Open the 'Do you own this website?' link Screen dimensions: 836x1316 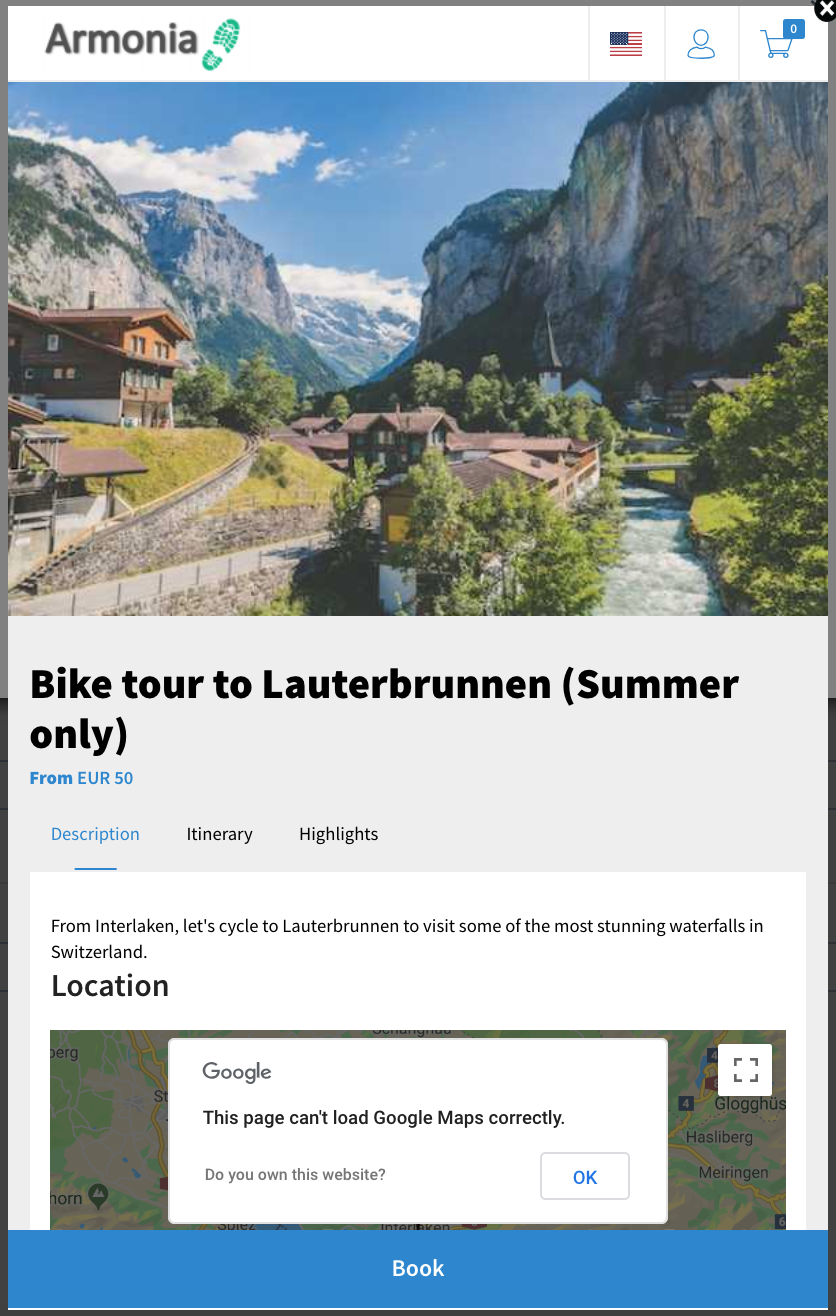tap(295, 1175)
